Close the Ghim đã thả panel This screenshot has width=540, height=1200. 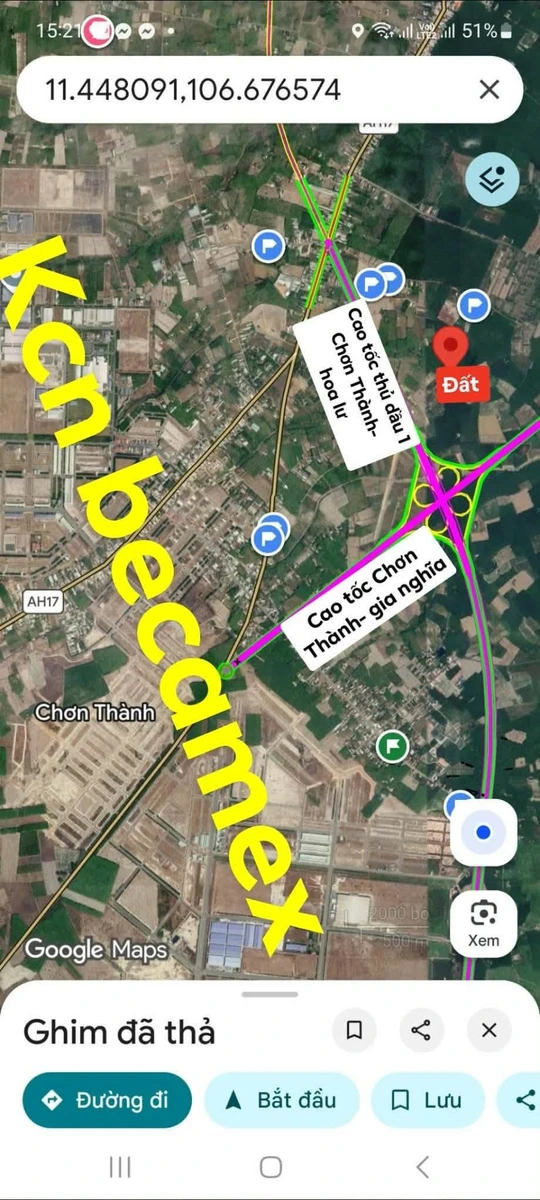[x=489, y=1030]
